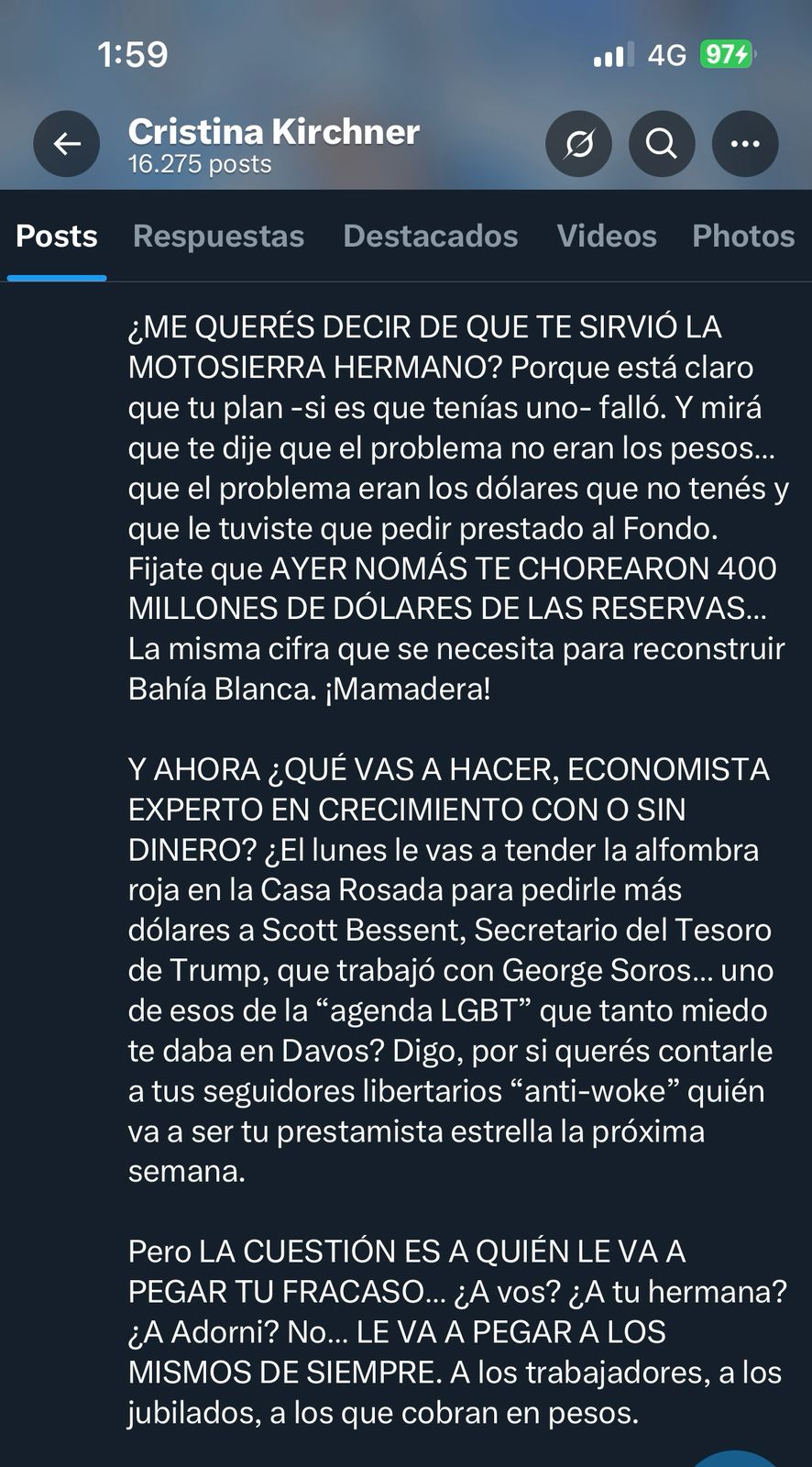Viewport: 812px width, 1467px height.
Task: Switch to the Destacados tab
Action: tap(430, 237)
